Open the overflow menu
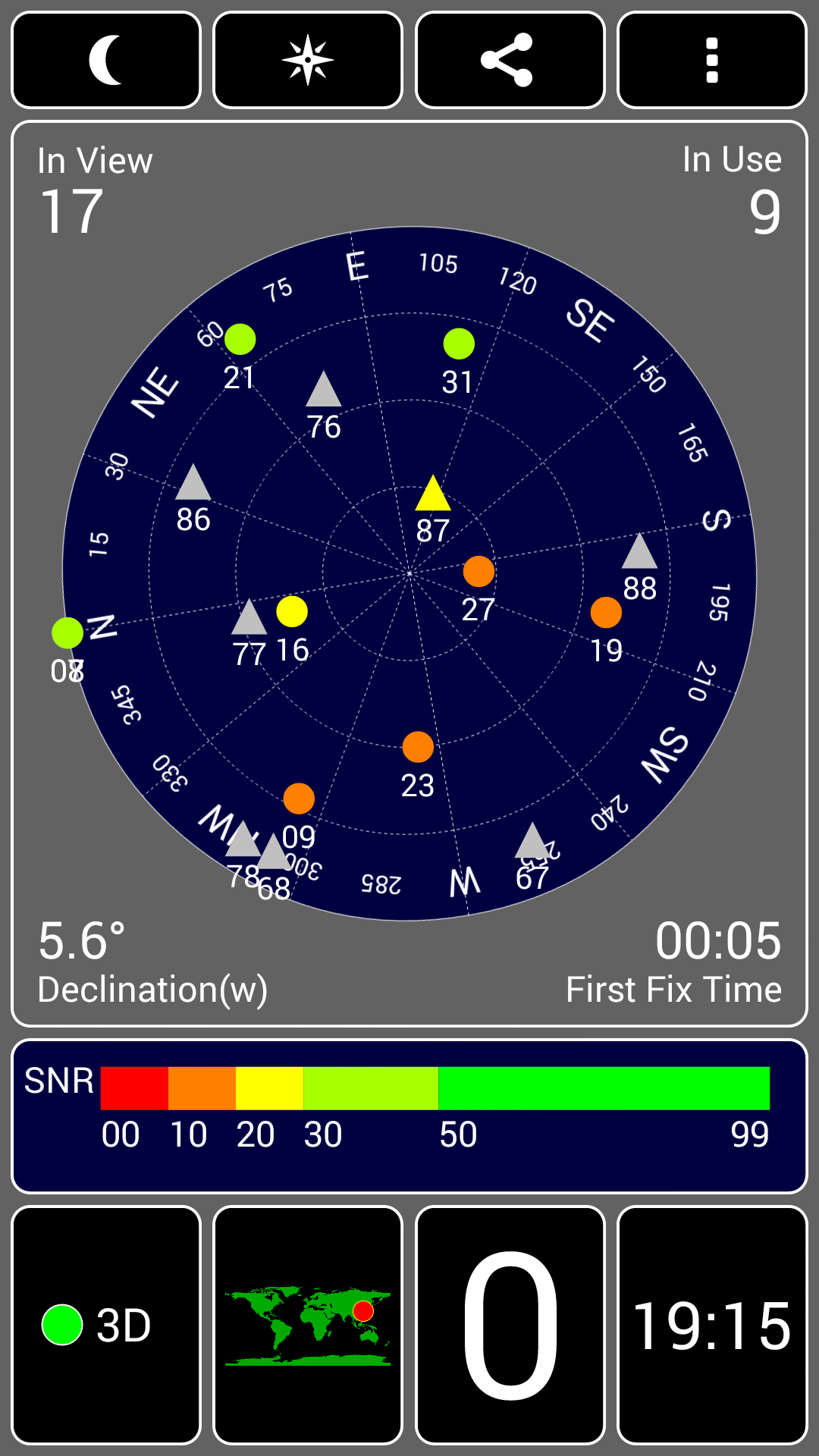 click(711, 60)
